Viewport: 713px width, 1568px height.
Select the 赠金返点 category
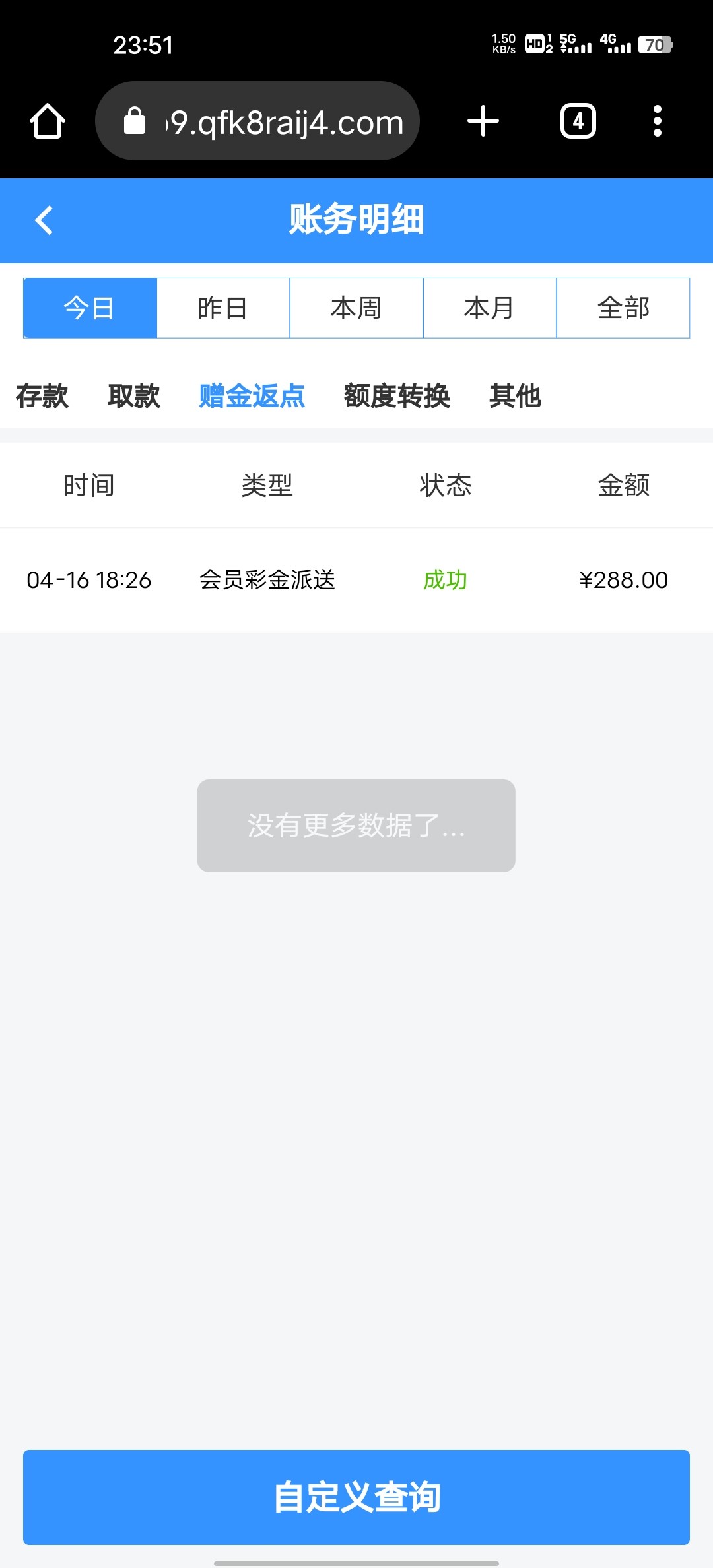[x=252, y=396]
